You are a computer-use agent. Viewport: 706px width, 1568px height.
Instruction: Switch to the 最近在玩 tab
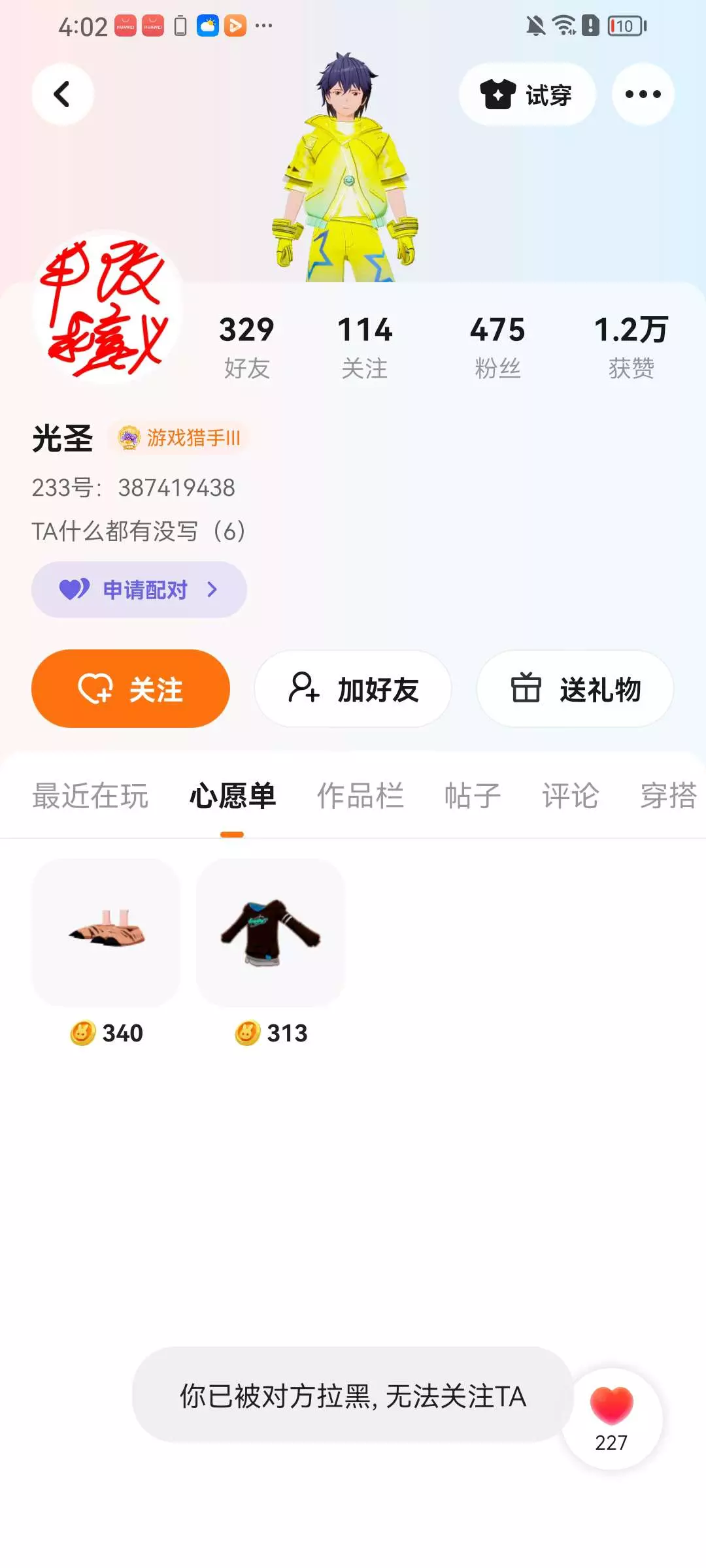coord(90,796)
